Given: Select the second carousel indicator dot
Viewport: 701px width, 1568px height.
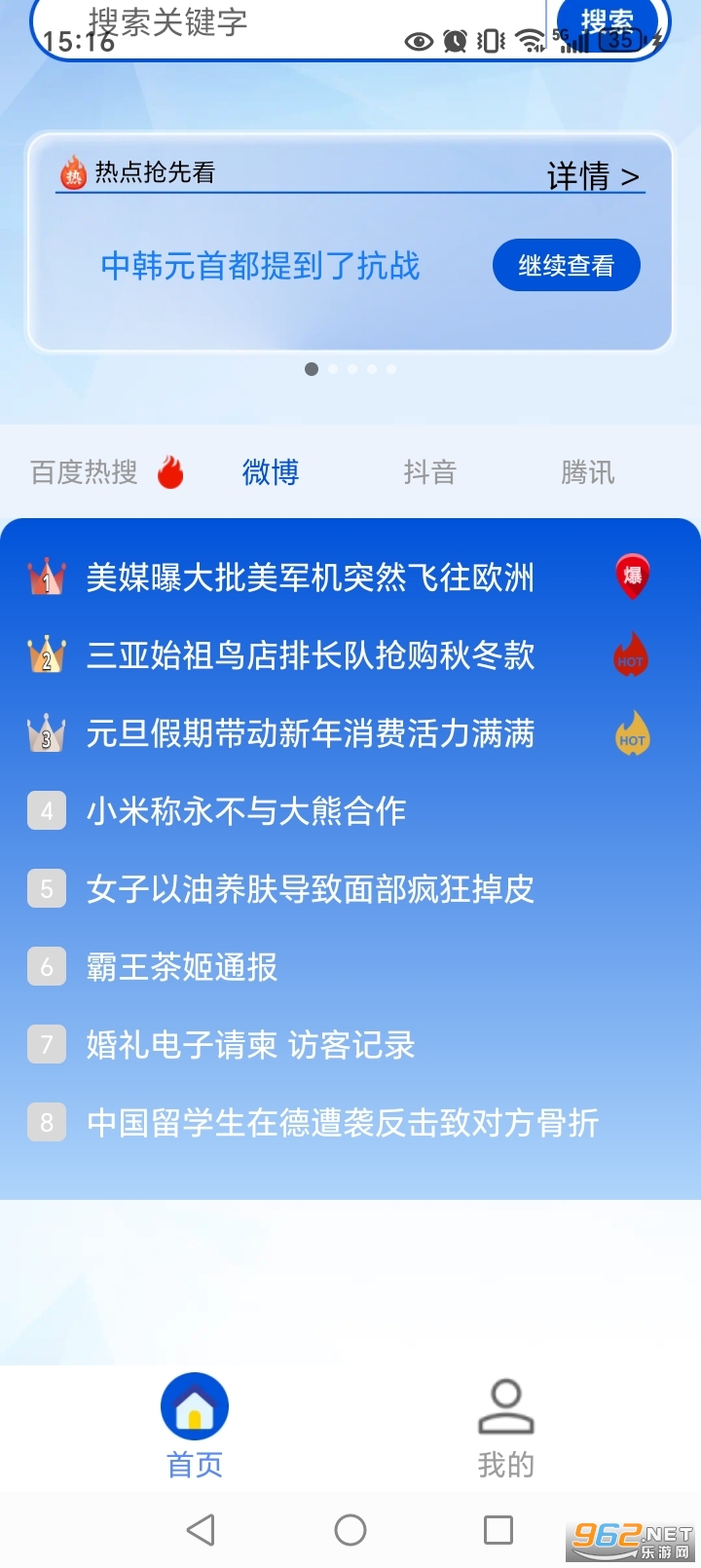Looking at the screenshot, I should (332, 369).
